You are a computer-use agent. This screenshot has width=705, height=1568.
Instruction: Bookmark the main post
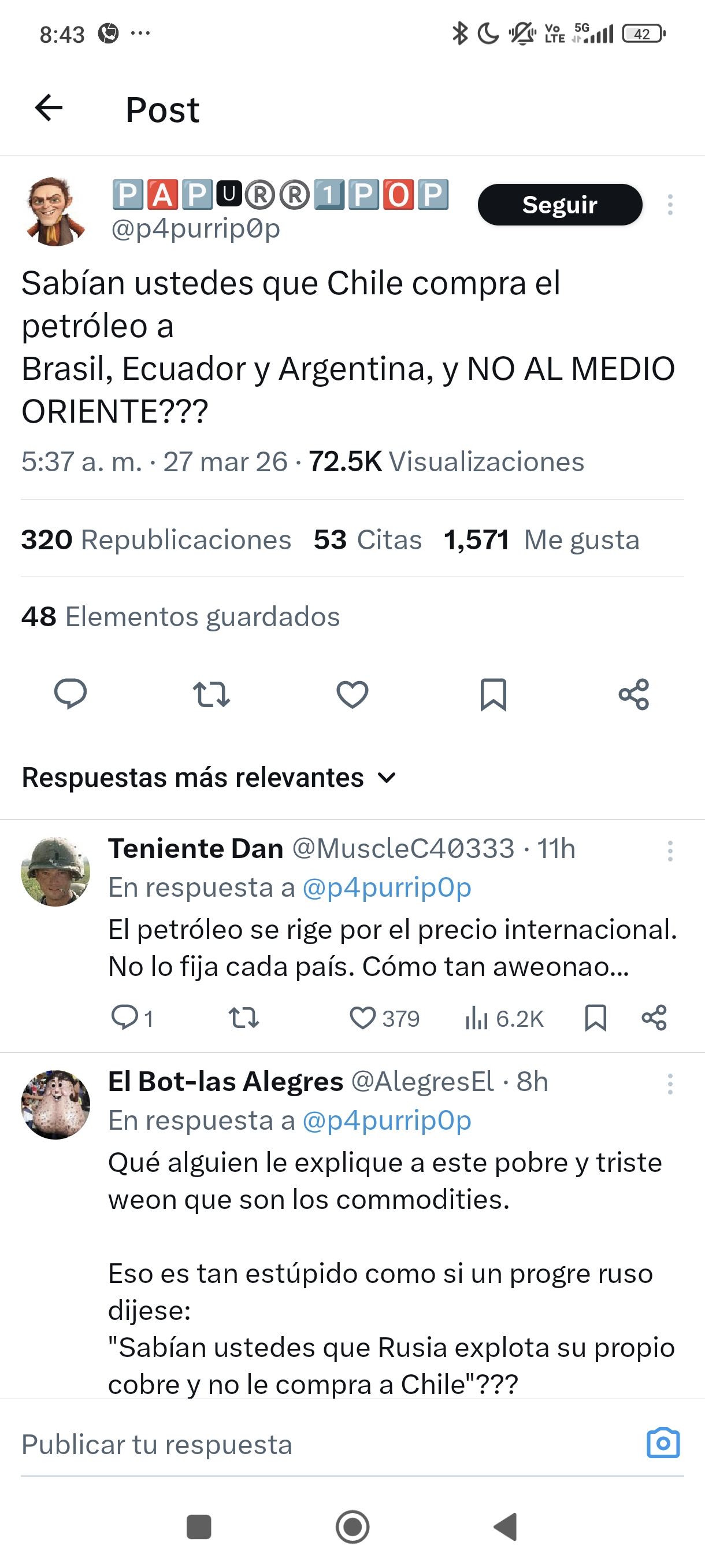point(493,694)
